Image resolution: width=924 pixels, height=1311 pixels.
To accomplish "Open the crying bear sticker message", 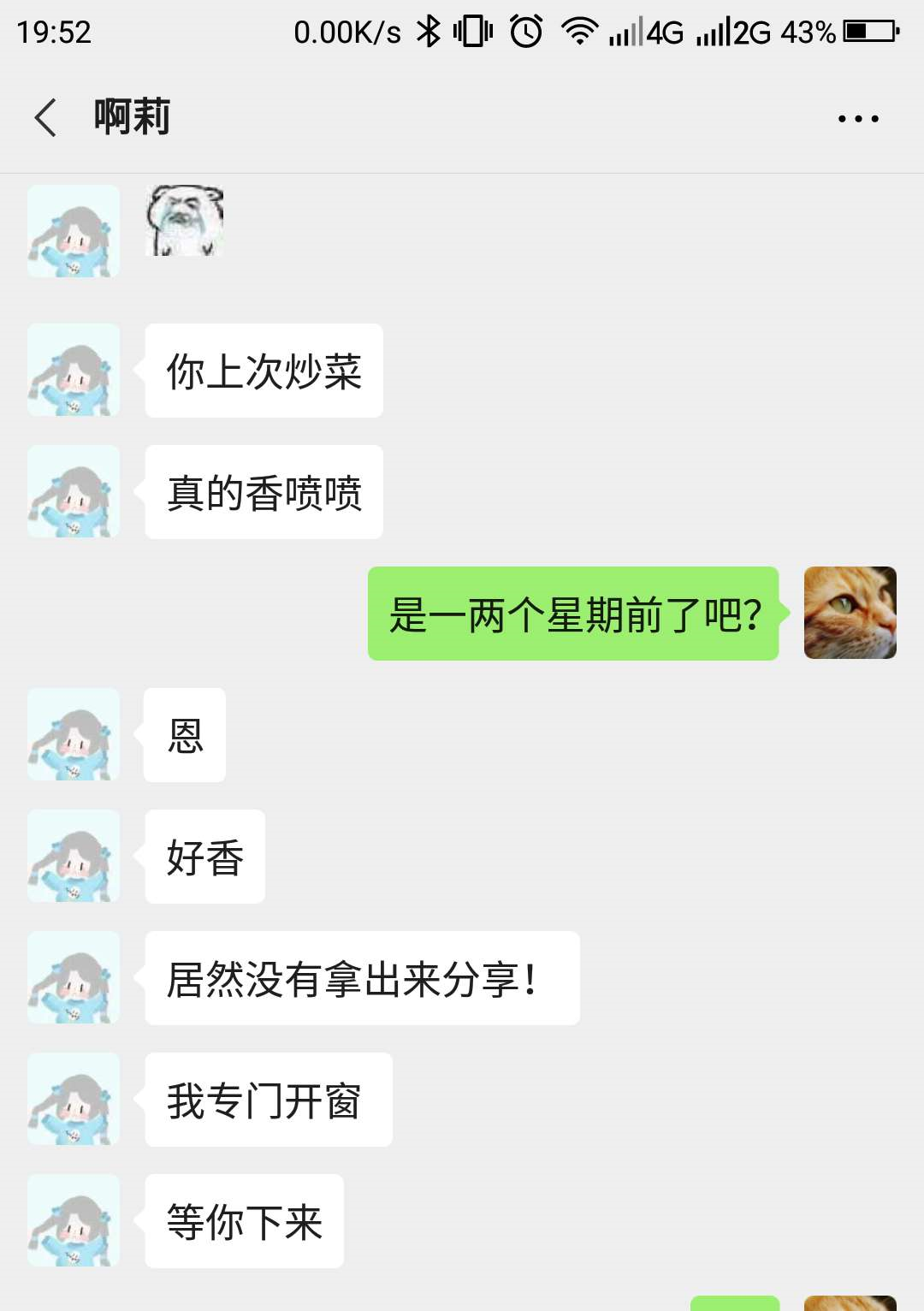I will (x=185, y=221).
